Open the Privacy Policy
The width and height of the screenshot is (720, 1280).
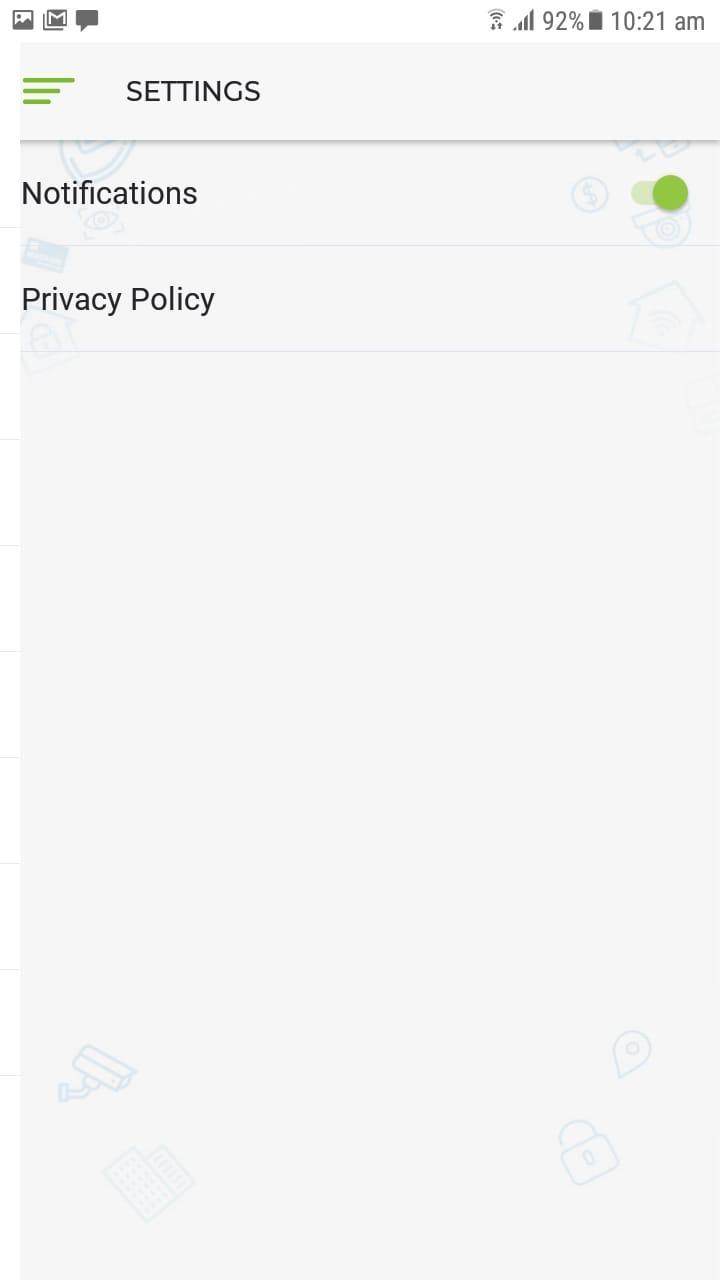coord(118,299)
